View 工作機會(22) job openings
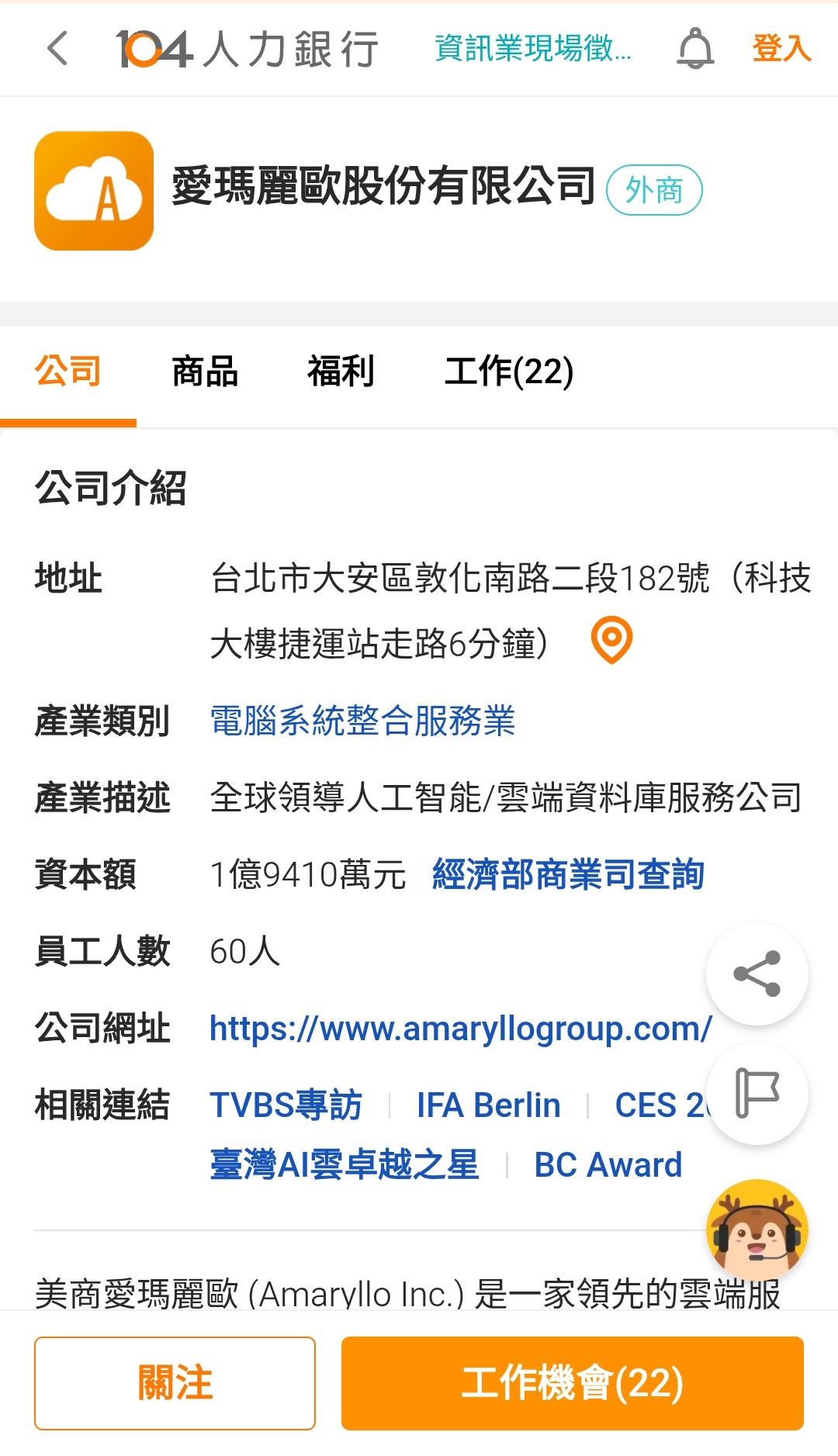Image resolution: width=838 pixels, height=1456 pixels. 572,1383
